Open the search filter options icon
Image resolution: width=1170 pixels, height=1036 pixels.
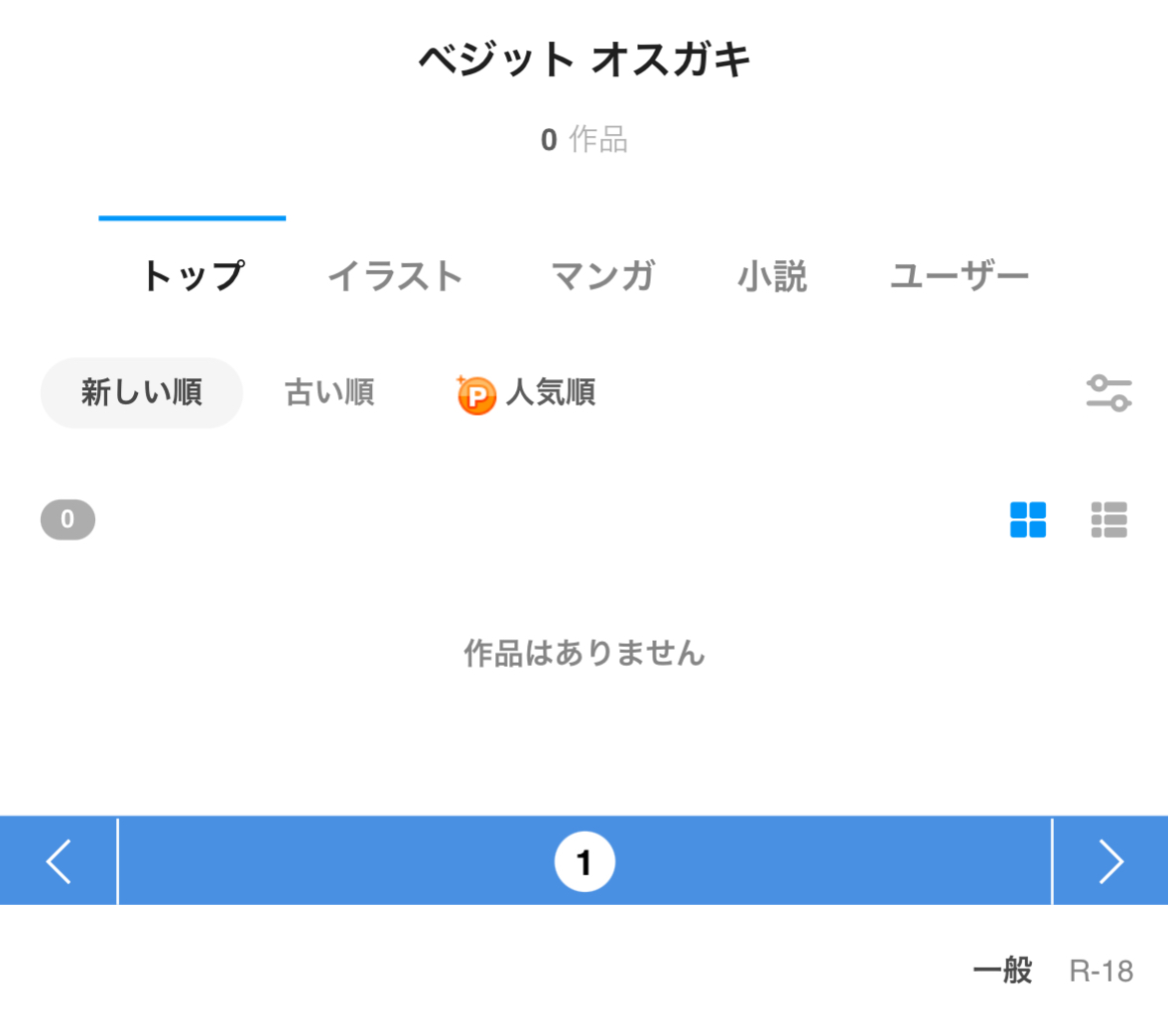(x=1108, y=393)
